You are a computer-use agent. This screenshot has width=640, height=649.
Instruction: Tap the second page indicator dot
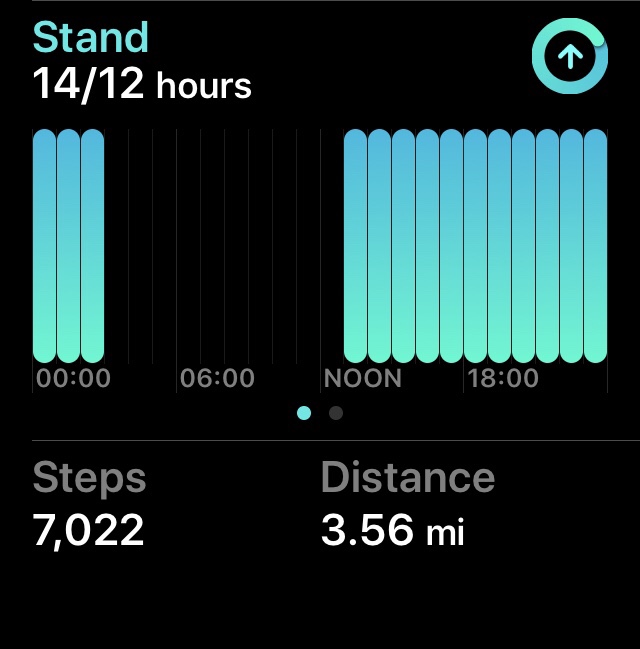coord(336,412)
